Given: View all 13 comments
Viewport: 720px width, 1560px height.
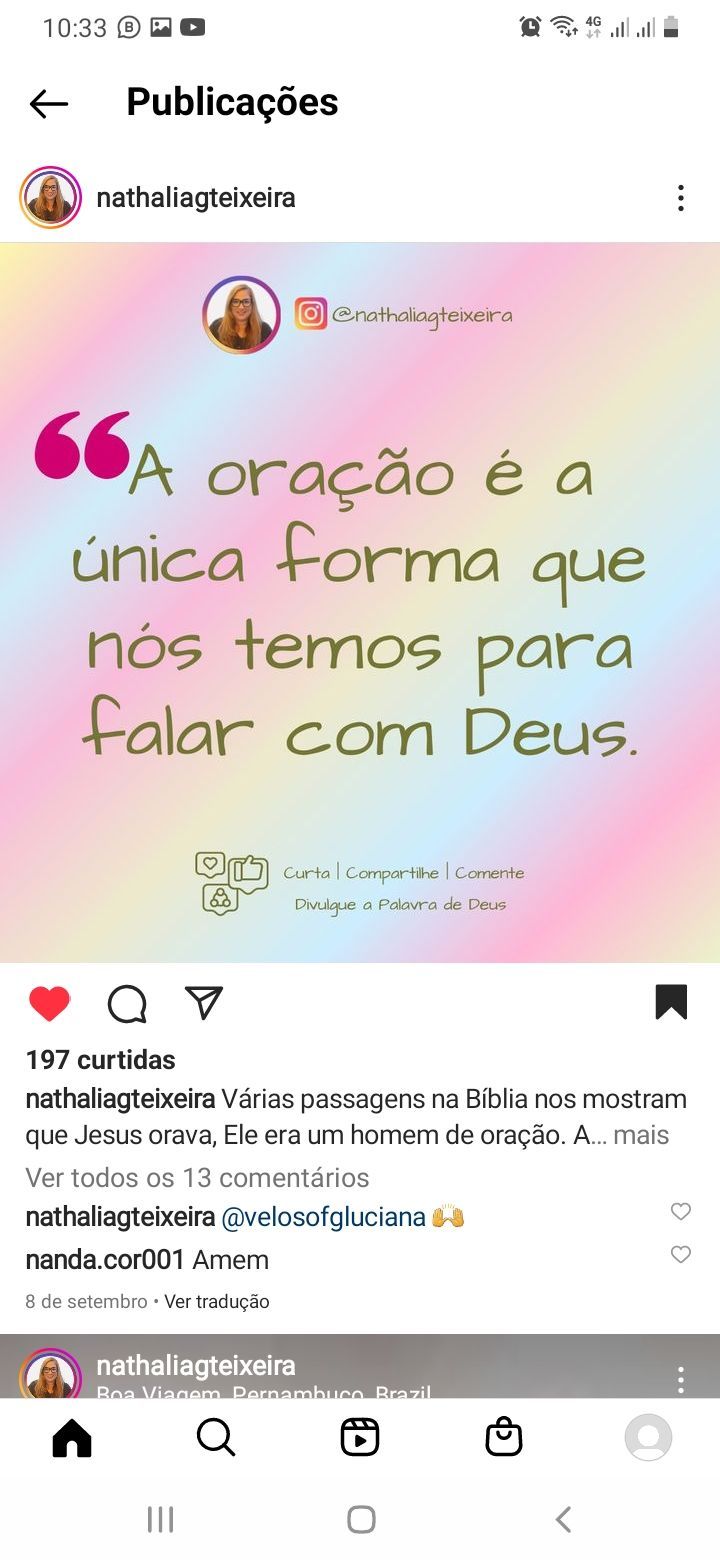Looking at the screenshot, I should [x=197, y=1177].
